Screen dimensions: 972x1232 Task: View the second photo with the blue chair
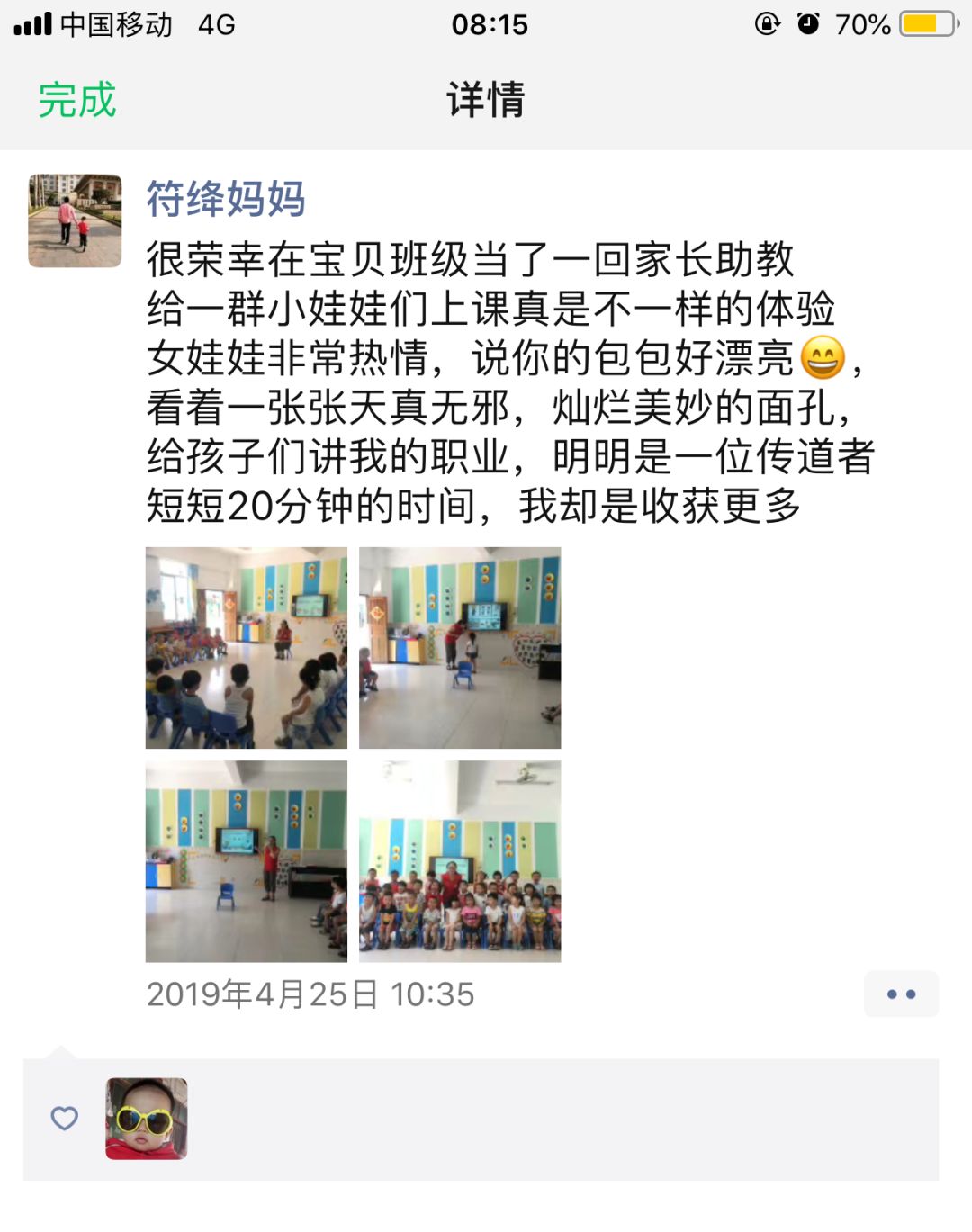point(460,648)
